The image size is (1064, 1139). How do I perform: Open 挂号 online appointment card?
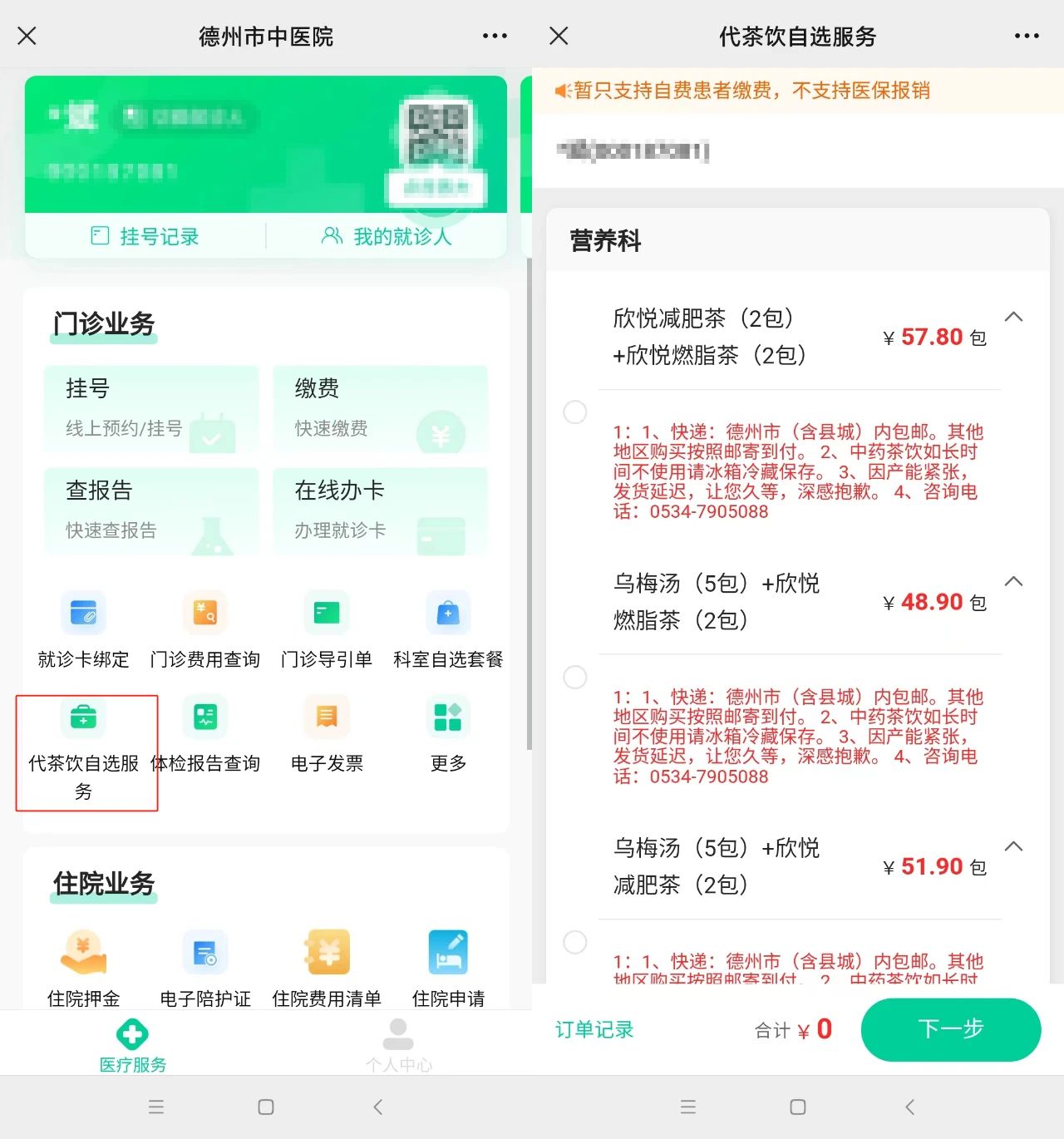pos(151,409)
